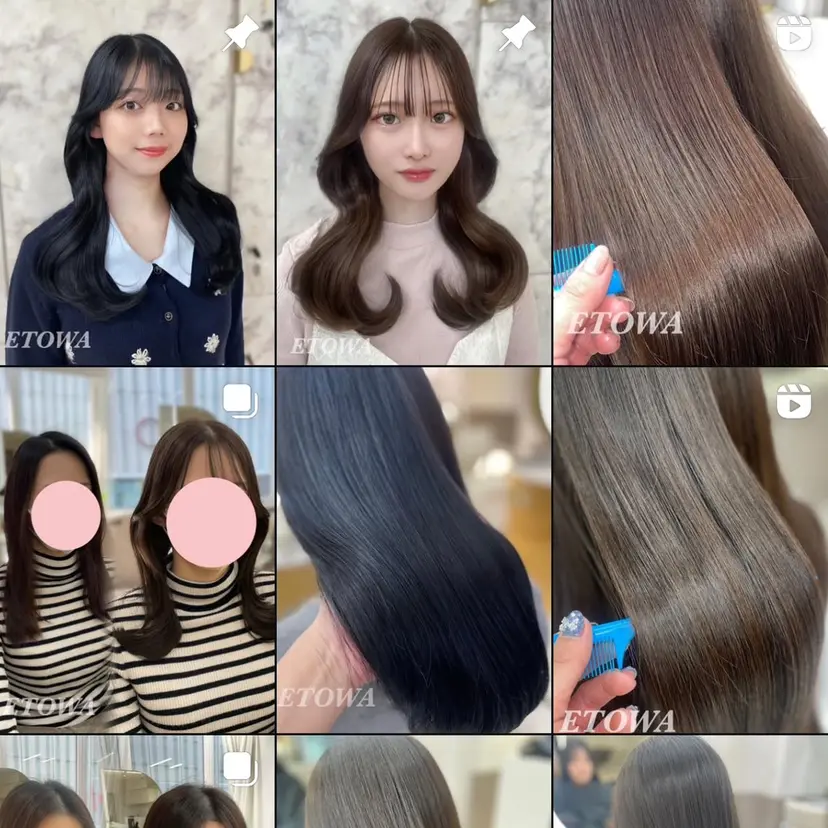Open the post showing straight blue-black hair
828x828 pixels.
point(413,550)
